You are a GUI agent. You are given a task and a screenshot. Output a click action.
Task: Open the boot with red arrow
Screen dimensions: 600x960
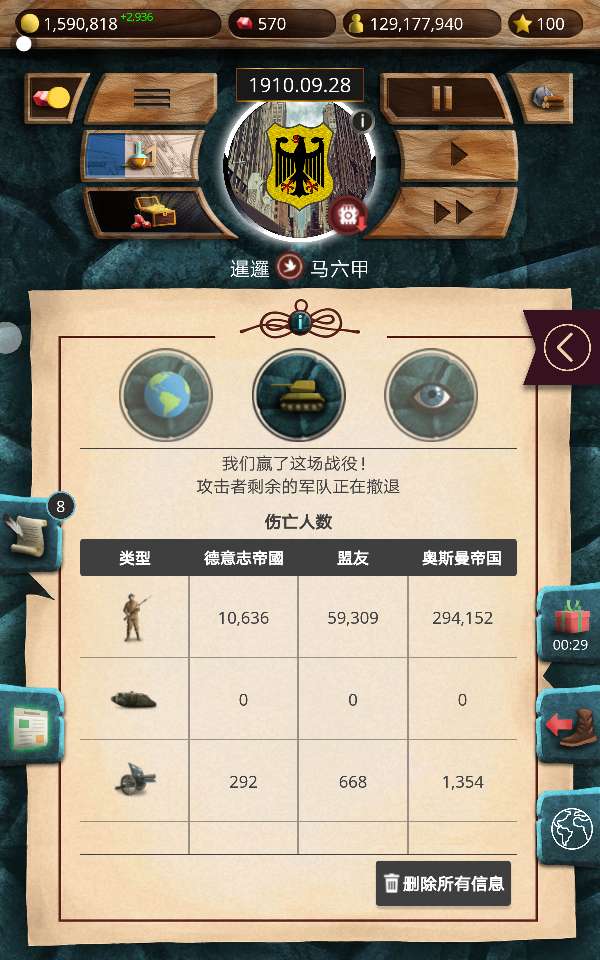pyautogui.click(x=570, y=725)
